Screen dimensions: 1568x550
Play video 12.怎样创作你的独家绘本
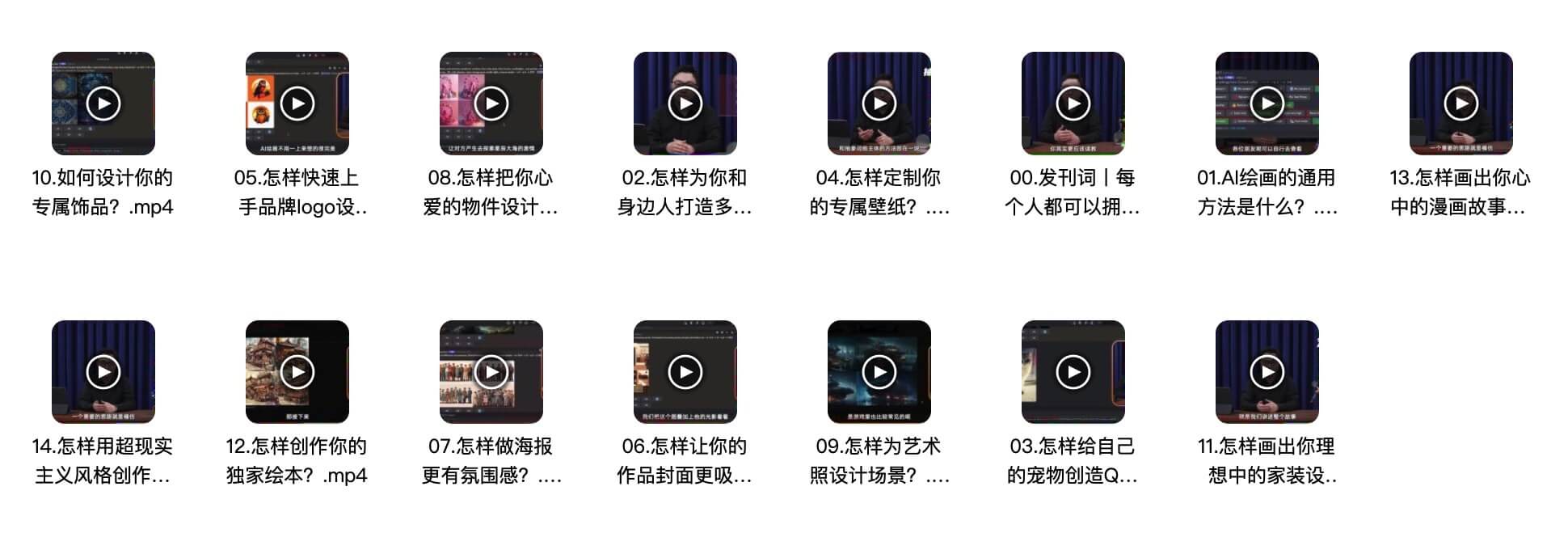tap(297, 372)
